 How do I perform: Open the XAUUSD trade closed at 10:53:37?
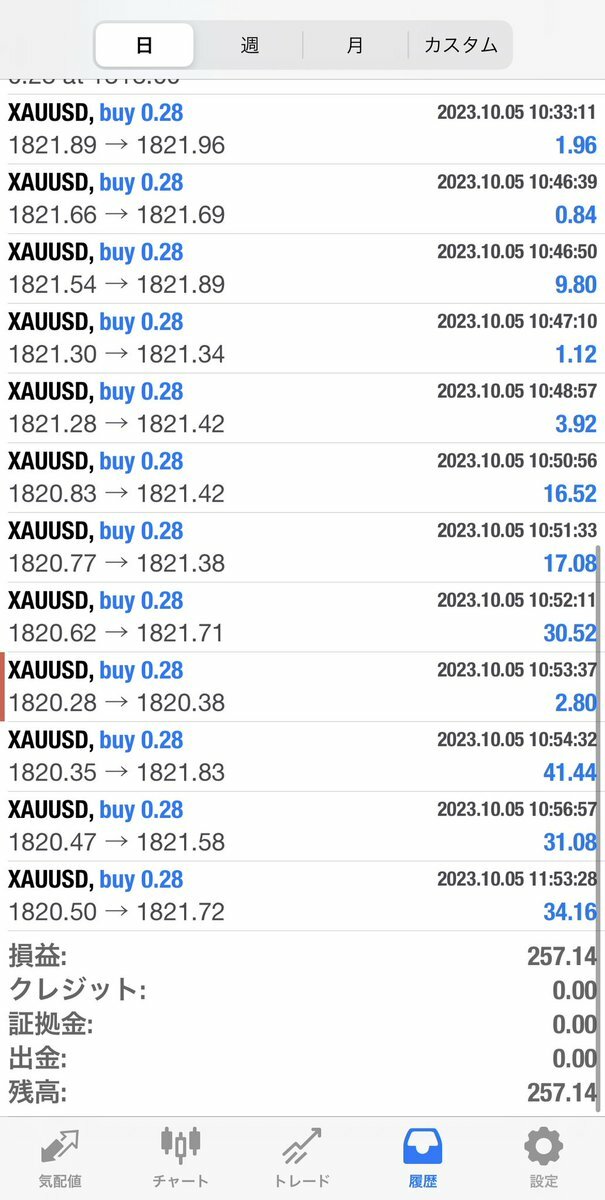point(302,687)
